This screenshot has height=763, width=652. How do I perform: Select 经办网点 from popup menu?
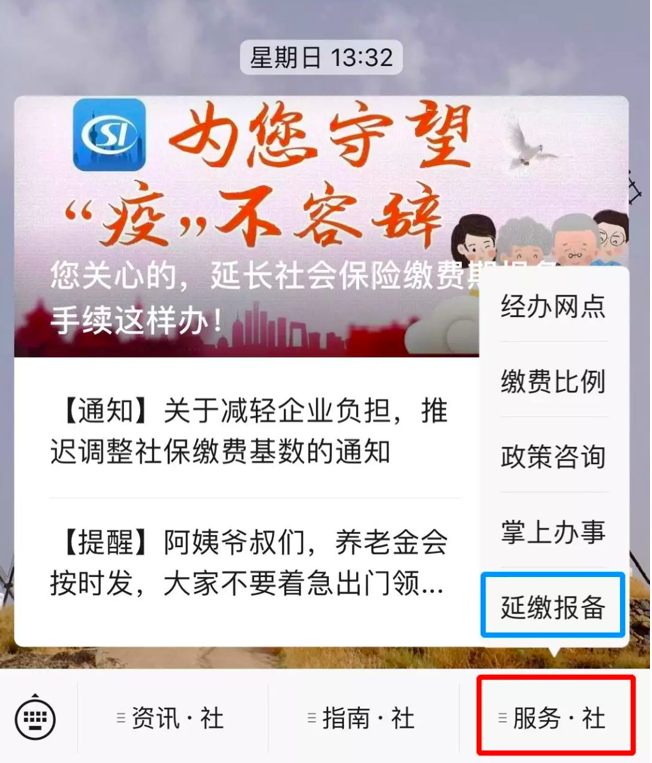coord(553,306)
